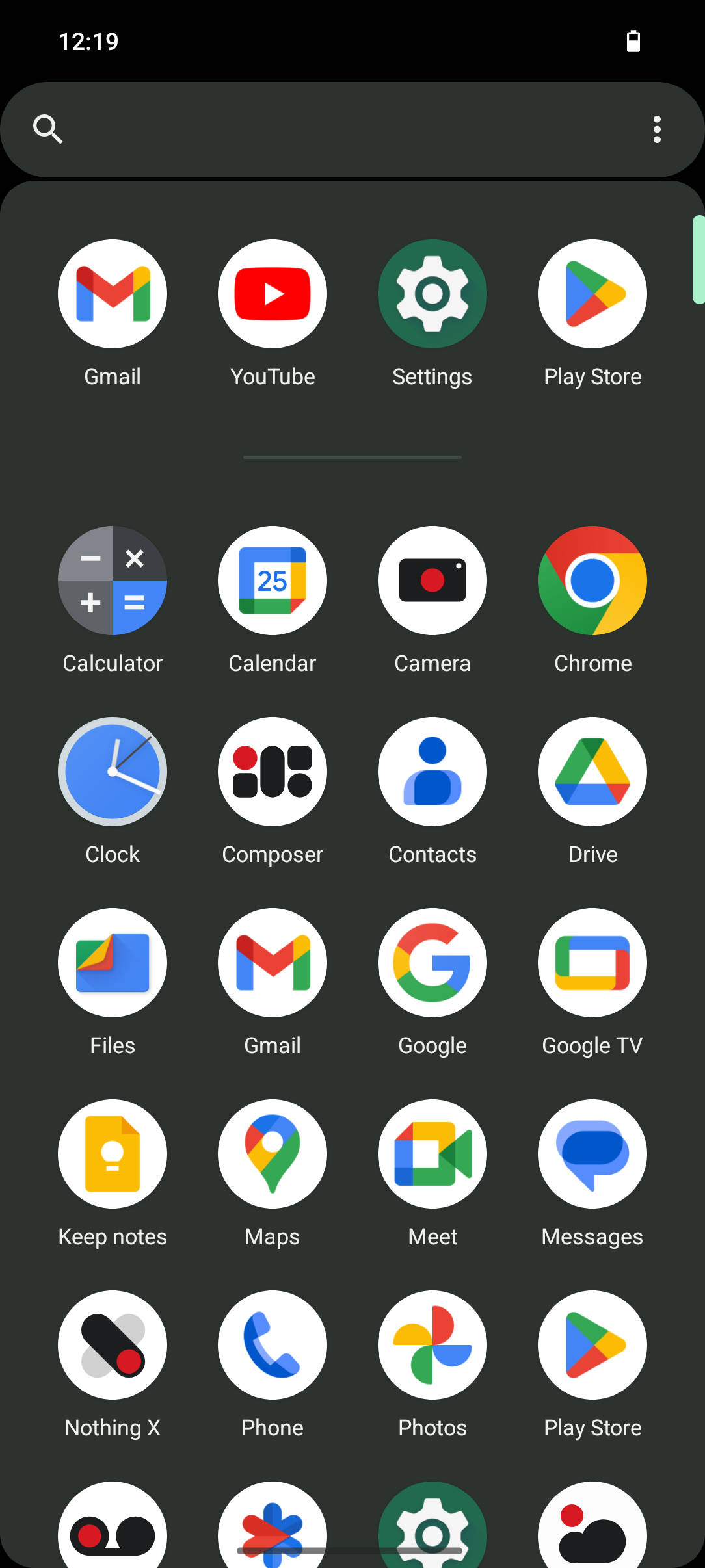Launch Google TV
The height and width of the screenshot is (1568, 705).
click(592, 963)
